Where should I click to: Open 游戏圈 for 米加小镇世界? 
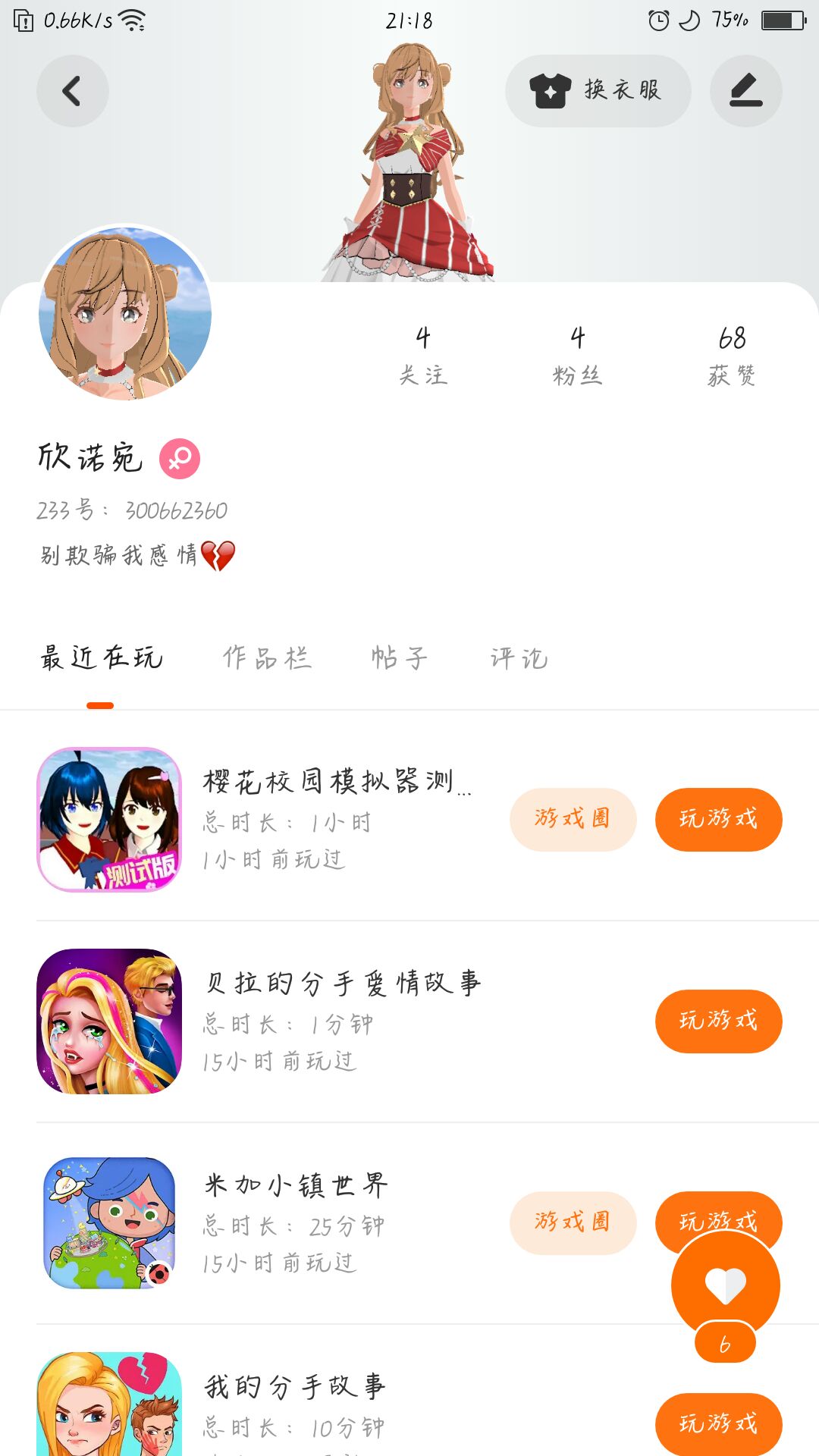point(573,1222)
